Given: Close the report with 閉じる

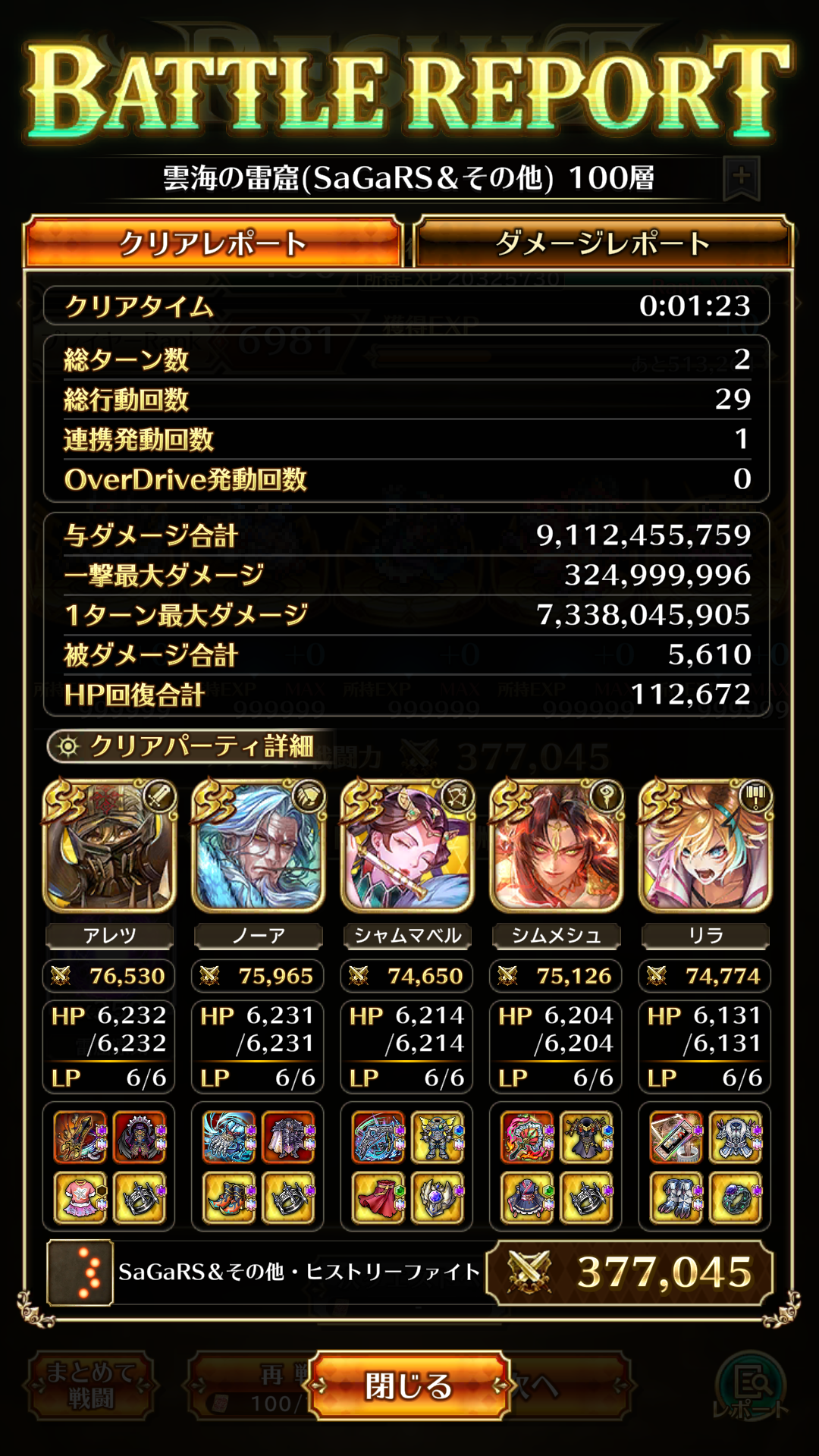Looking at the screenshot, I should (409, 1385).
